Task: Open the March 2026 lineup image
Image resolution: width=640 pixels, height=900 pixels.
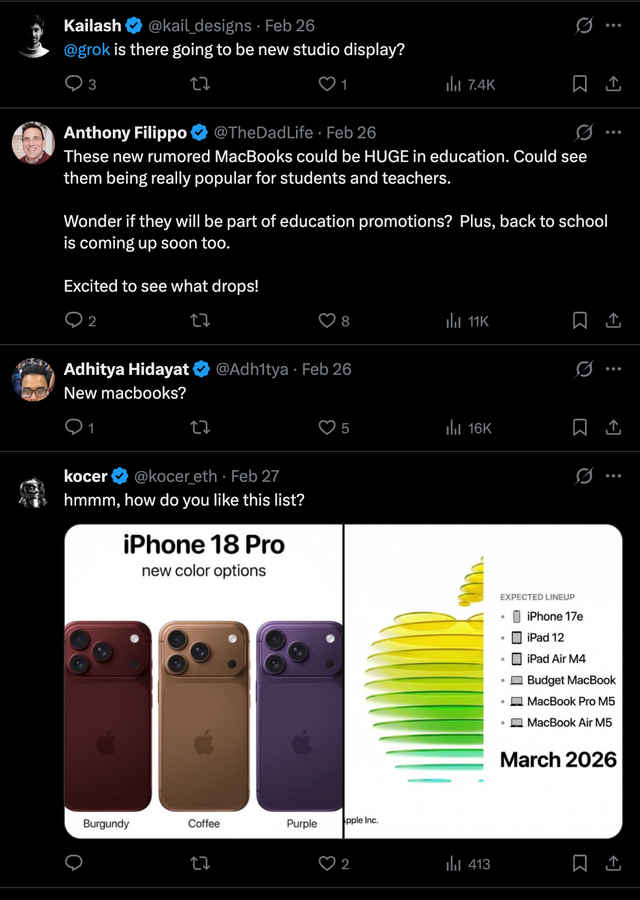Action: click(x=484, y=680)
